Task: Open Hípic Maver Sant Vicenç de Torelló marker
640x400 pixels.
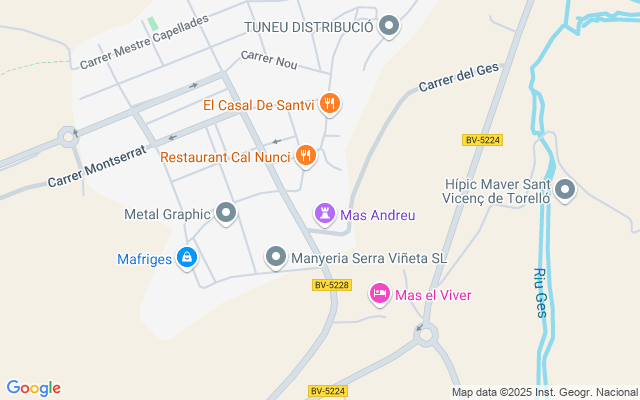Action: click(x=566, y=189)
